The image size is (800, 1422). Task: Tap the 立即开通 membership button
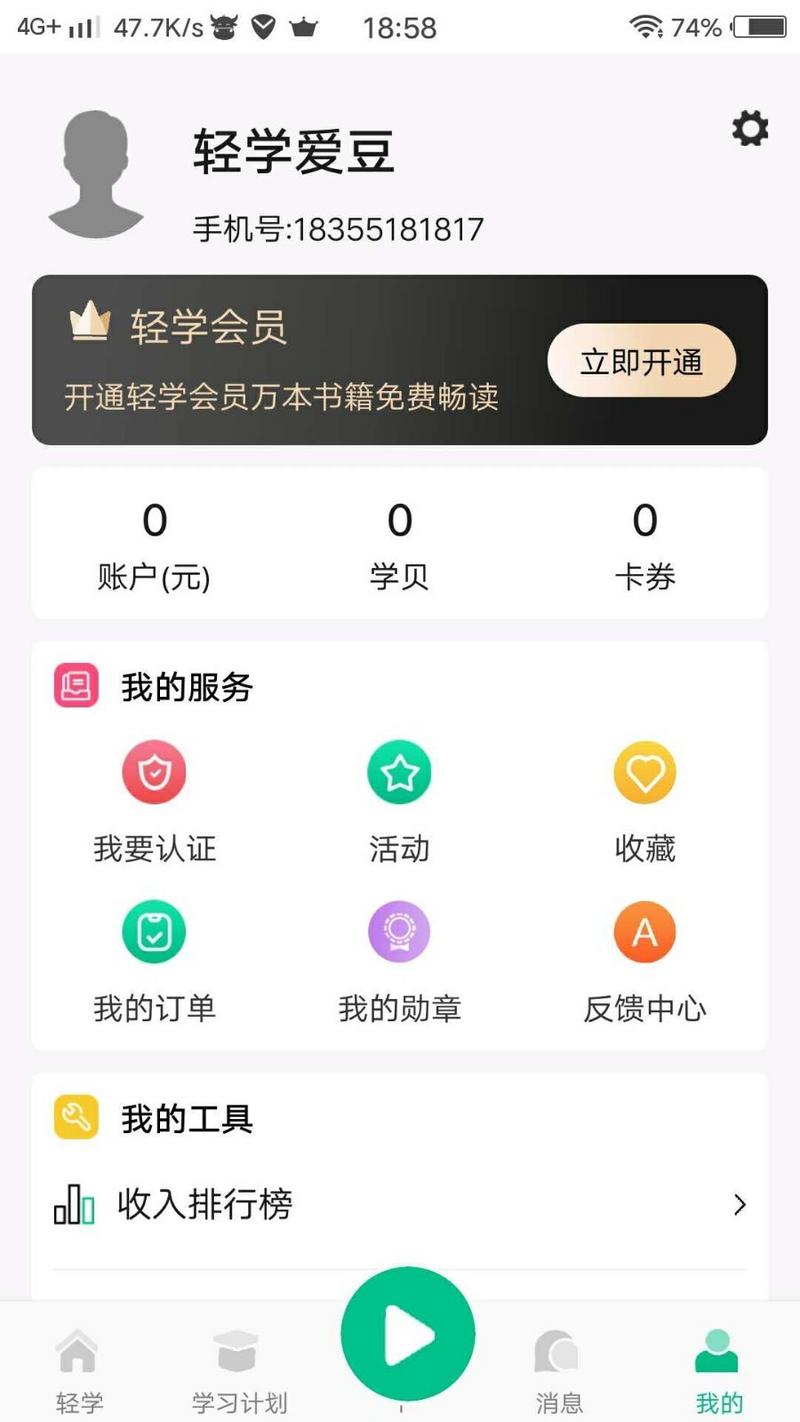pyautogui.click(x=642, y=361)
